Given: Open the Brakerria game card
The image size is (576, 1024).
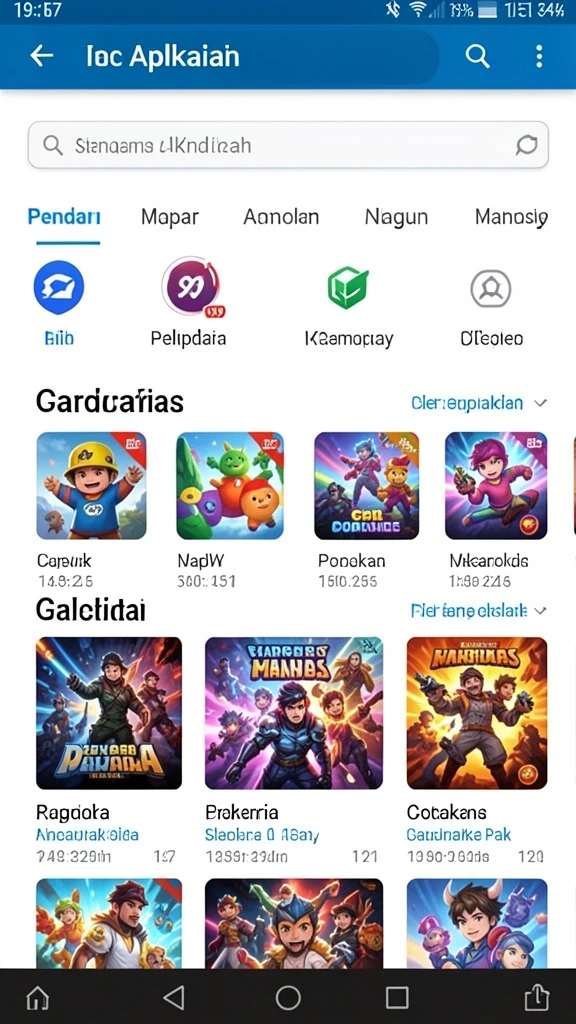Looking at the screenshot, I should pyautogui.click(x=294, y=713).
